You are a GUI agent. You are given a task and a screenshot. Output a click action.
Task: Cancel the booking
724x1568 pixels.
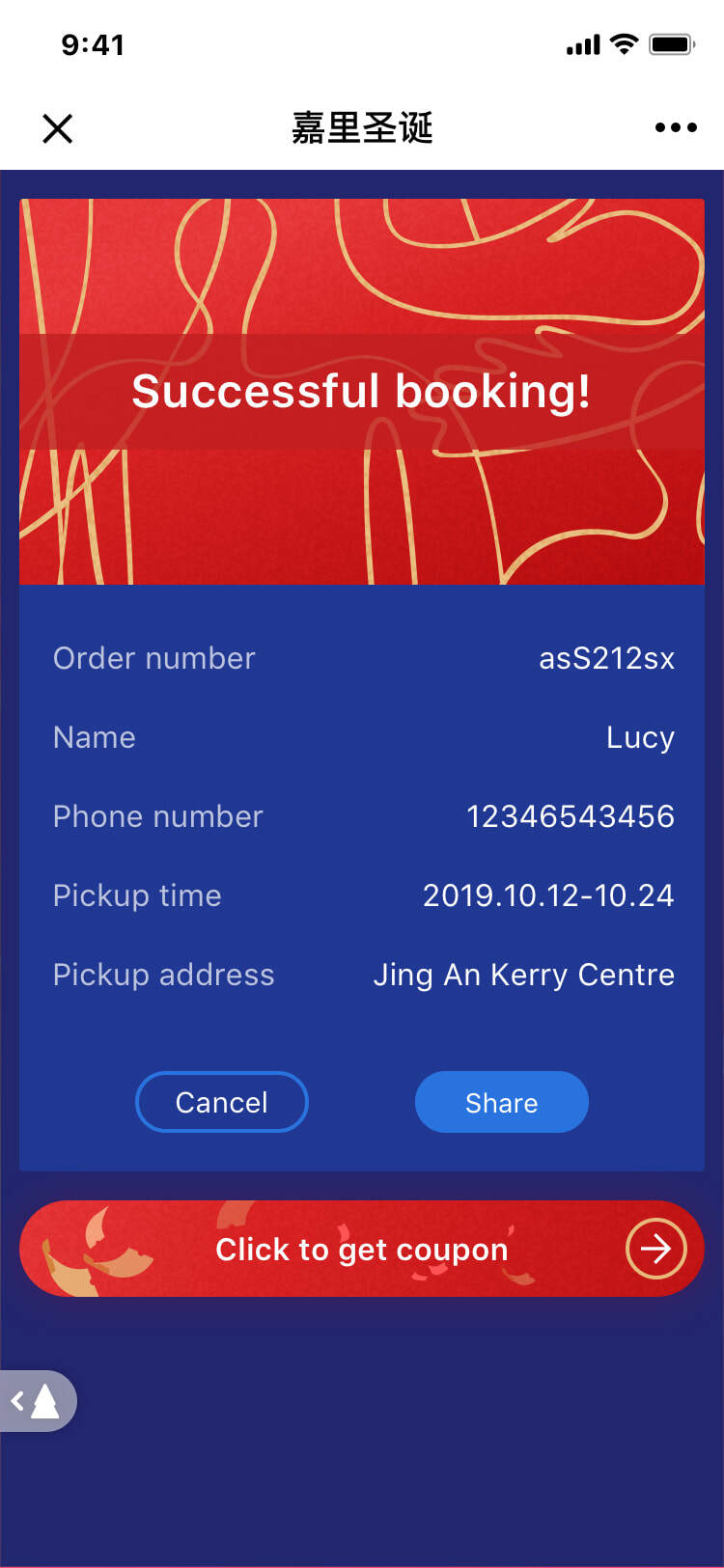point(222,1102)
